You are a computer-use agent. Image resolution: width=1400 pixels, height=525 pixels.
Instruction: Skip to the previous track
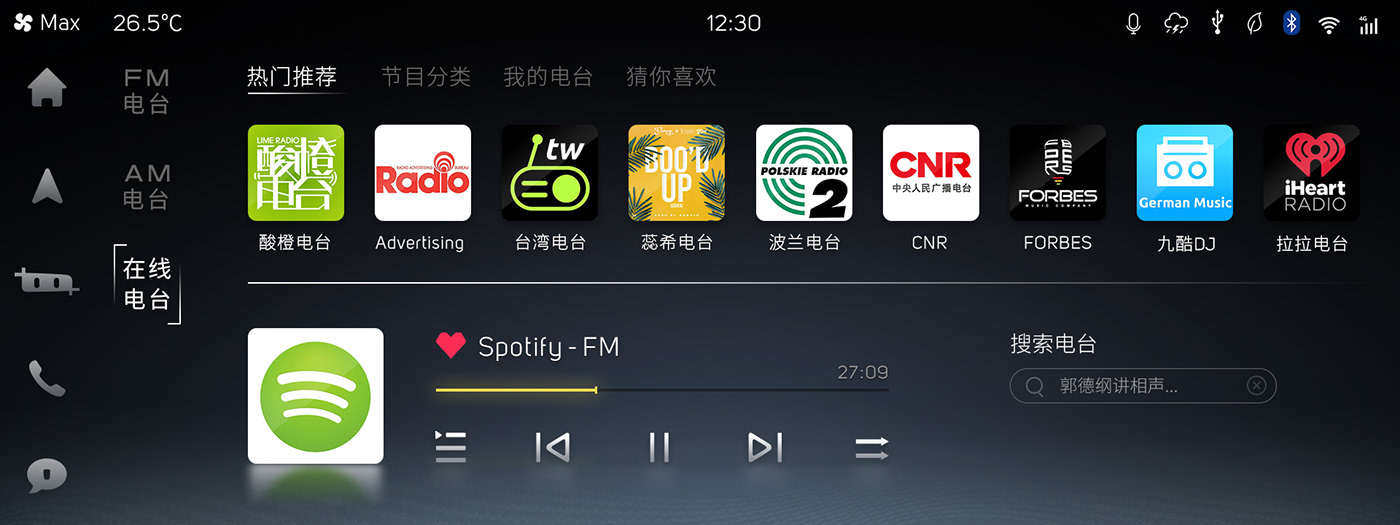pos(553,446)
